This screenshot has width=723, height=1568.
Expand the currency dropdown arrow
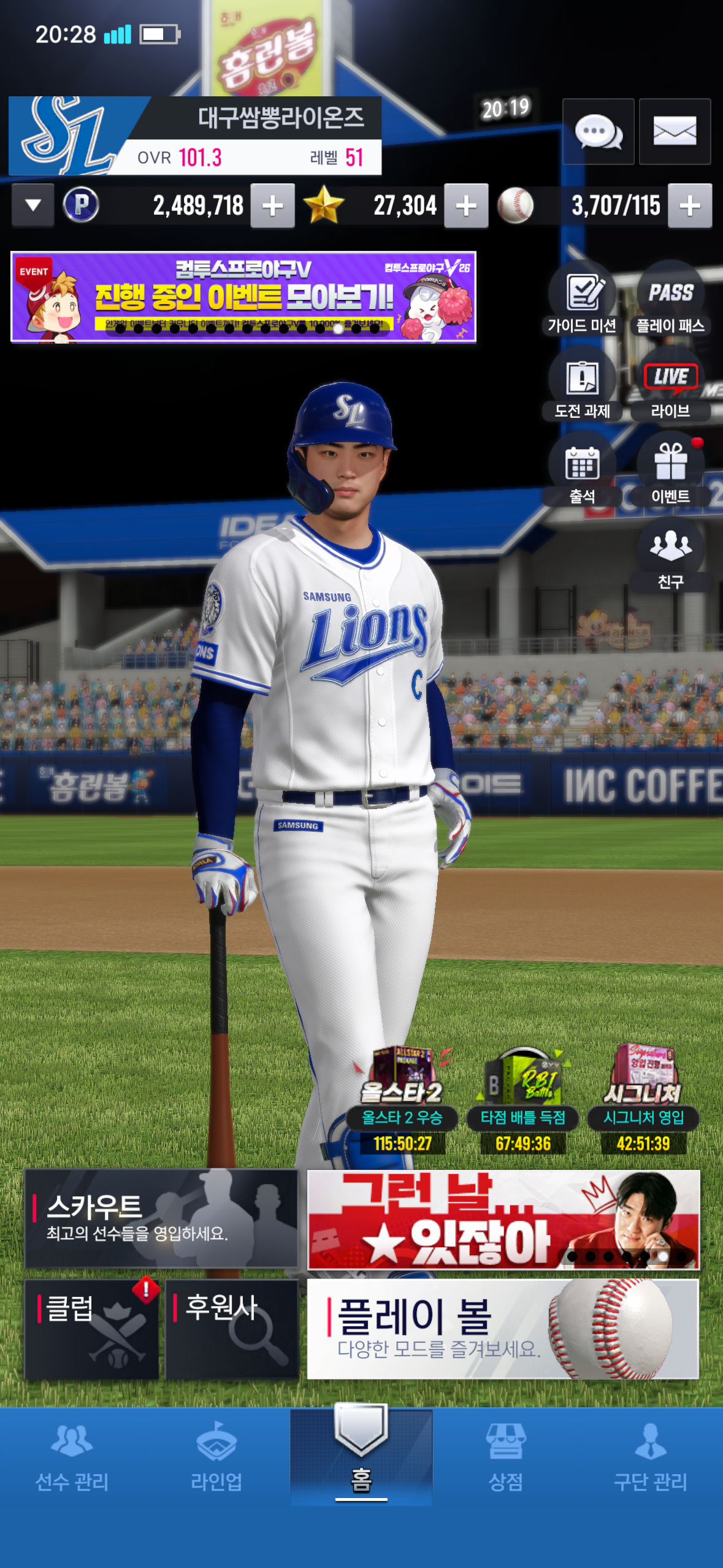pyautogui.click(x=33, y=206)
